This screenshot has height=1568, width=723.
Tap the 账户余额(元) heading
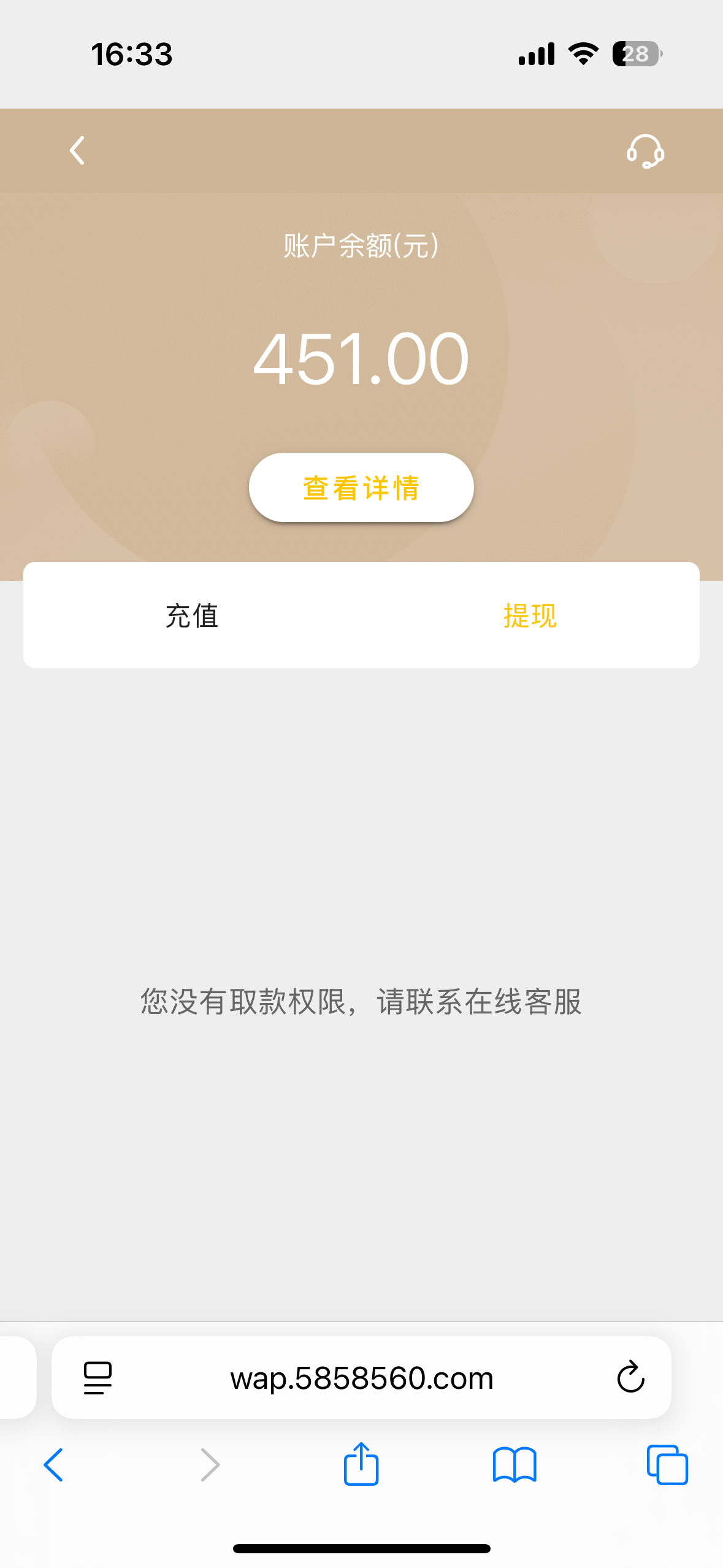(361, 245)
